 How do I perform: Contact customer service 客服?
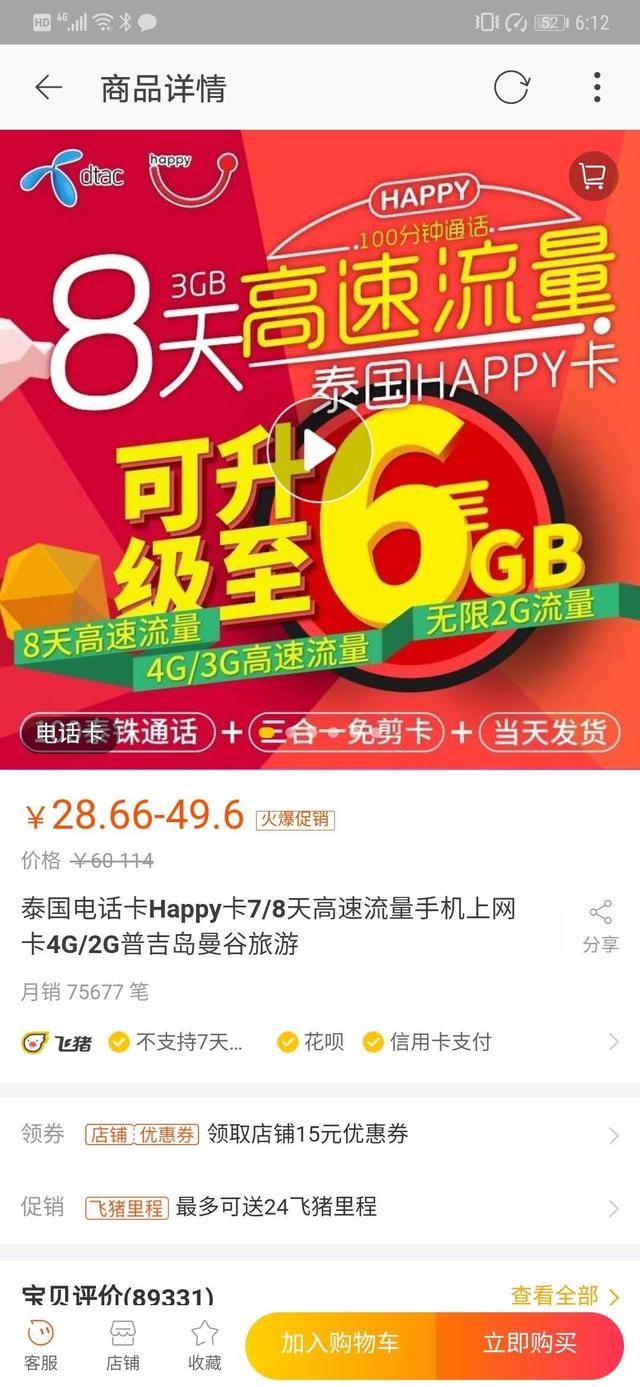click(x=41, y=1345)
